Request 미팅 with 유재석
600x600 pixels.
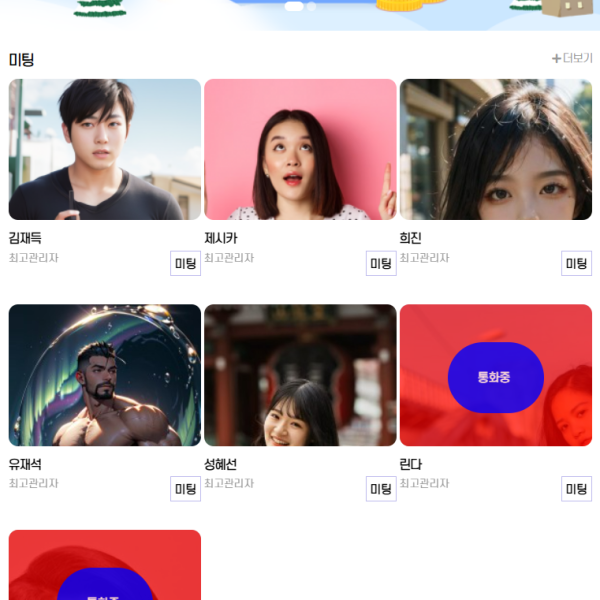tap(186, 489)
